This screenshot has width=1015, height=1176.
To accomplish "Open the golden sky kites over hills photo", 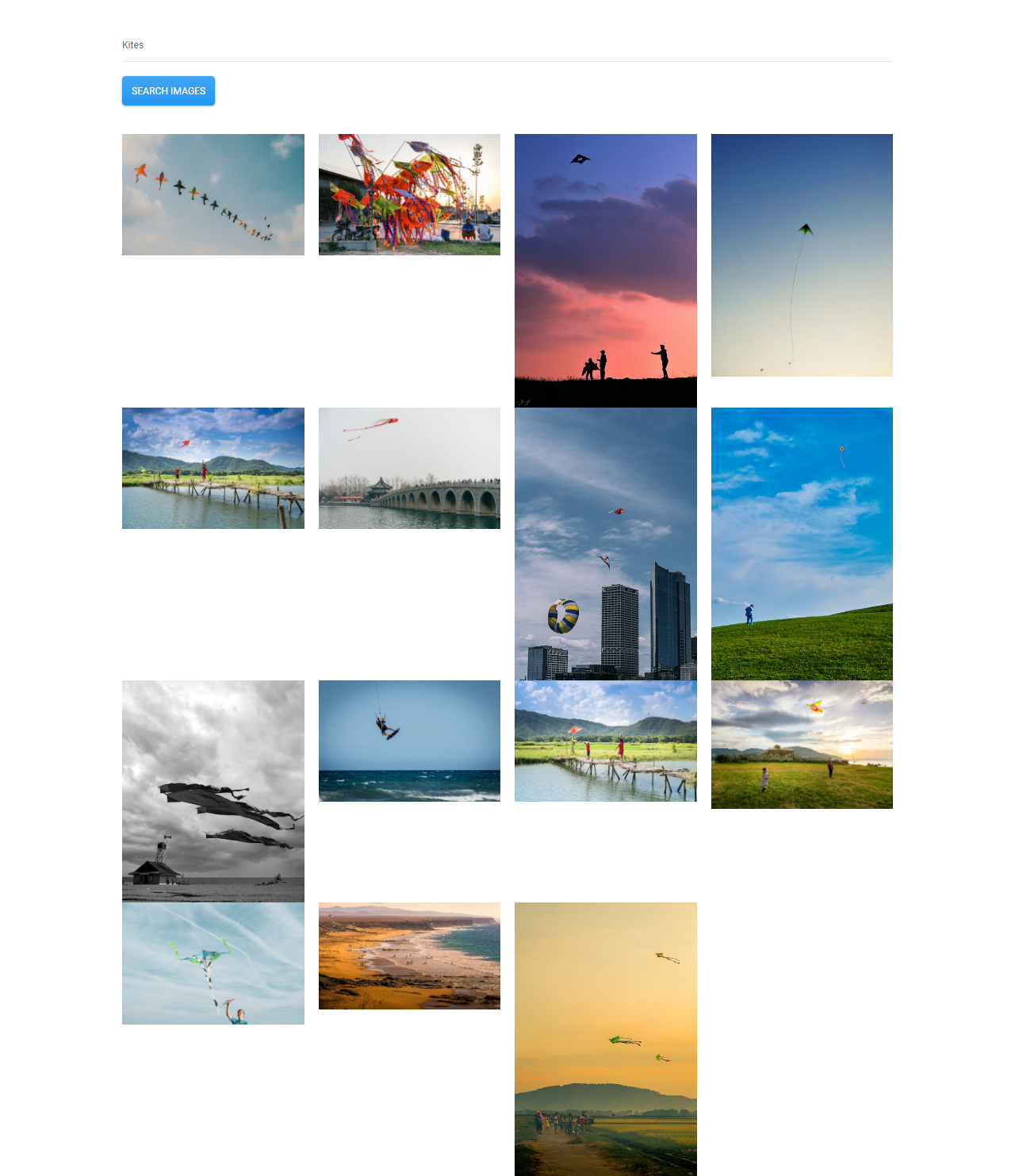I will click(605, 1039).
